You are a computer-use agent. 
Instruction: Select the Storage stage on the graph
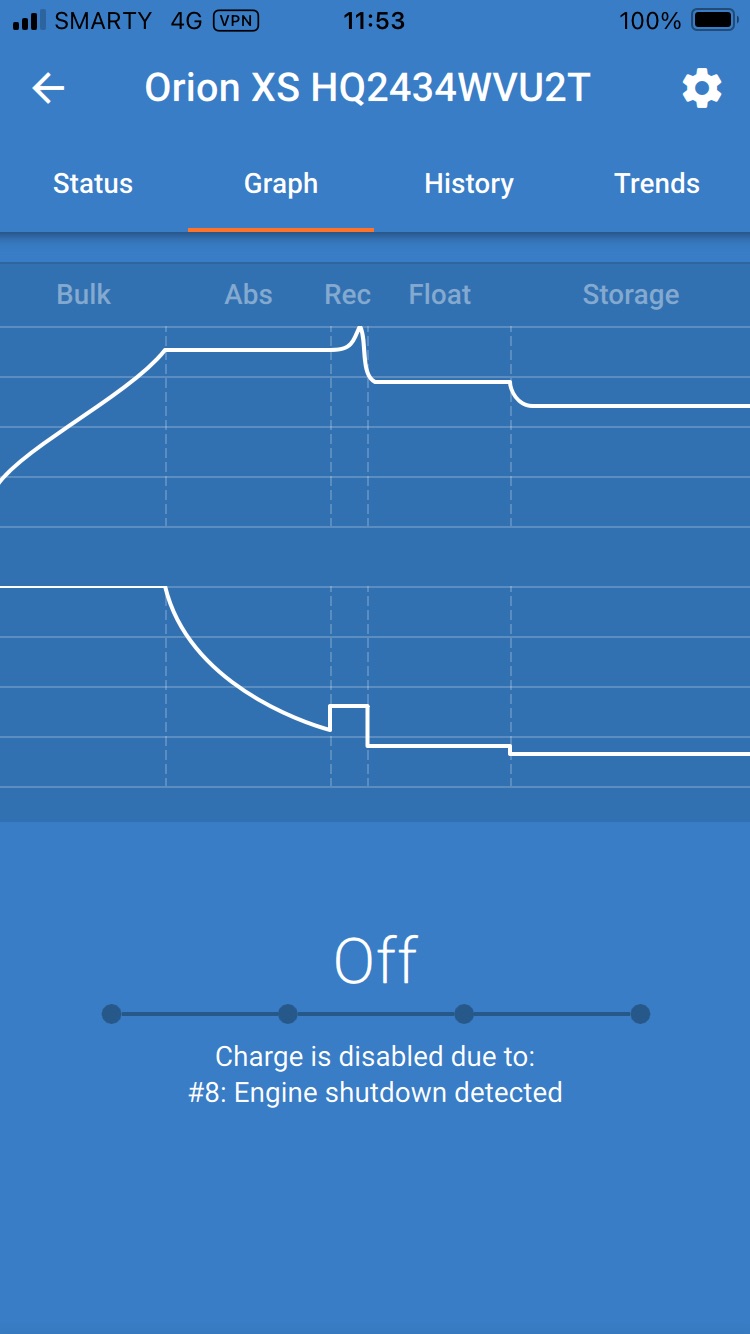click(631, 295)
